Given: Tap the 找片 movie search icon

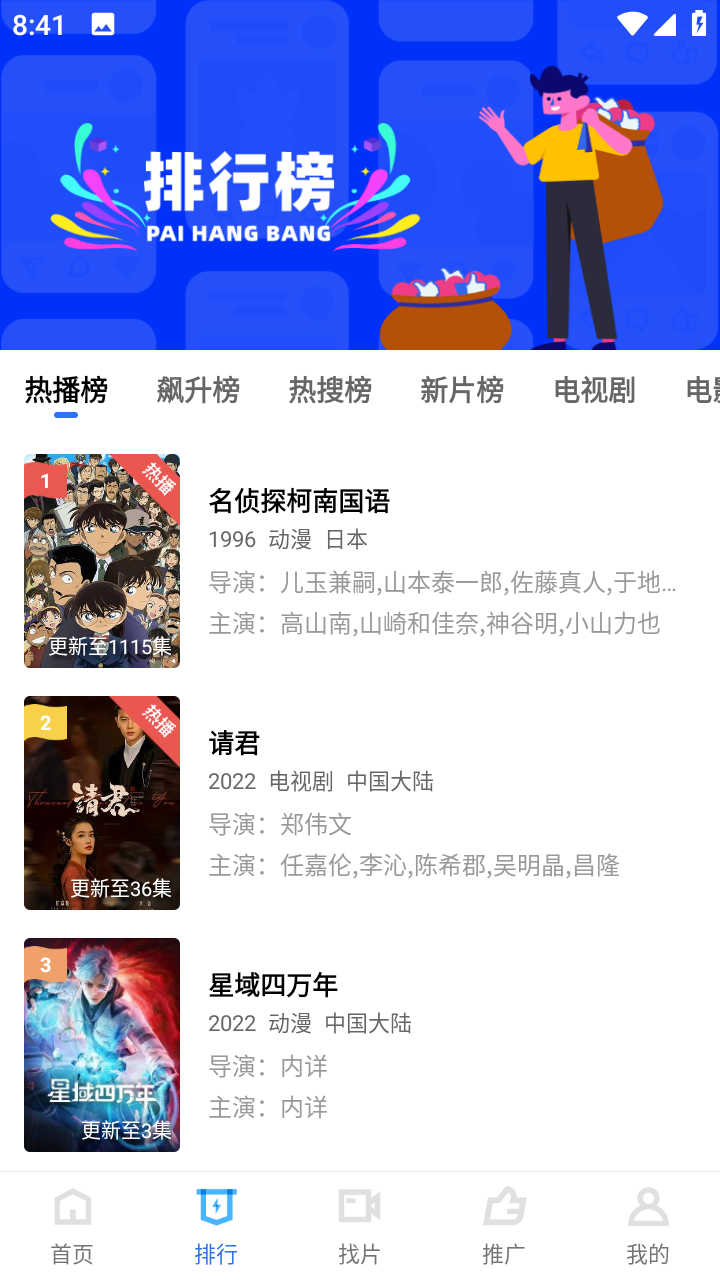Looking at the screenshot, I should pos(360,1207).
